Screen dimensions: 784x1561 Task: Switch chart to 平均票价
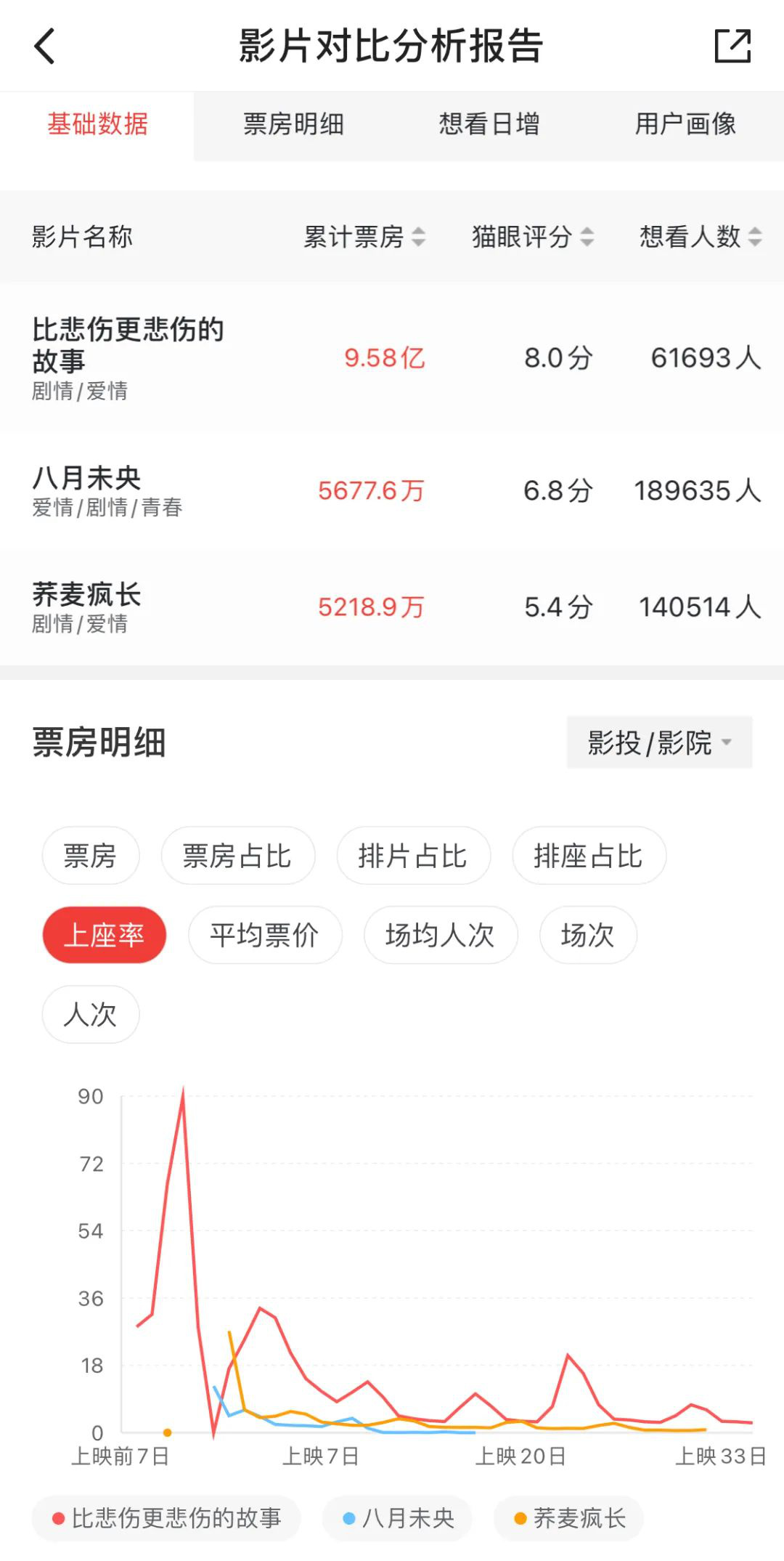(265, 935)
